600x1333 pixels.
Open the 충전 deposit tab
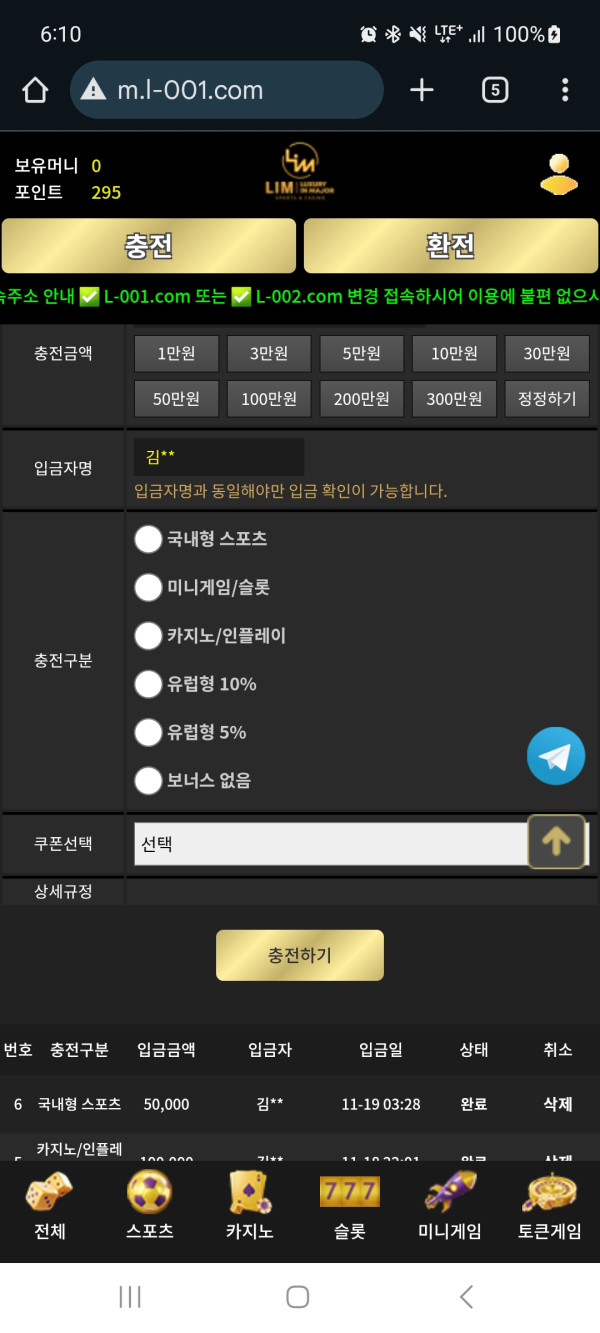[x=149, y=246]
